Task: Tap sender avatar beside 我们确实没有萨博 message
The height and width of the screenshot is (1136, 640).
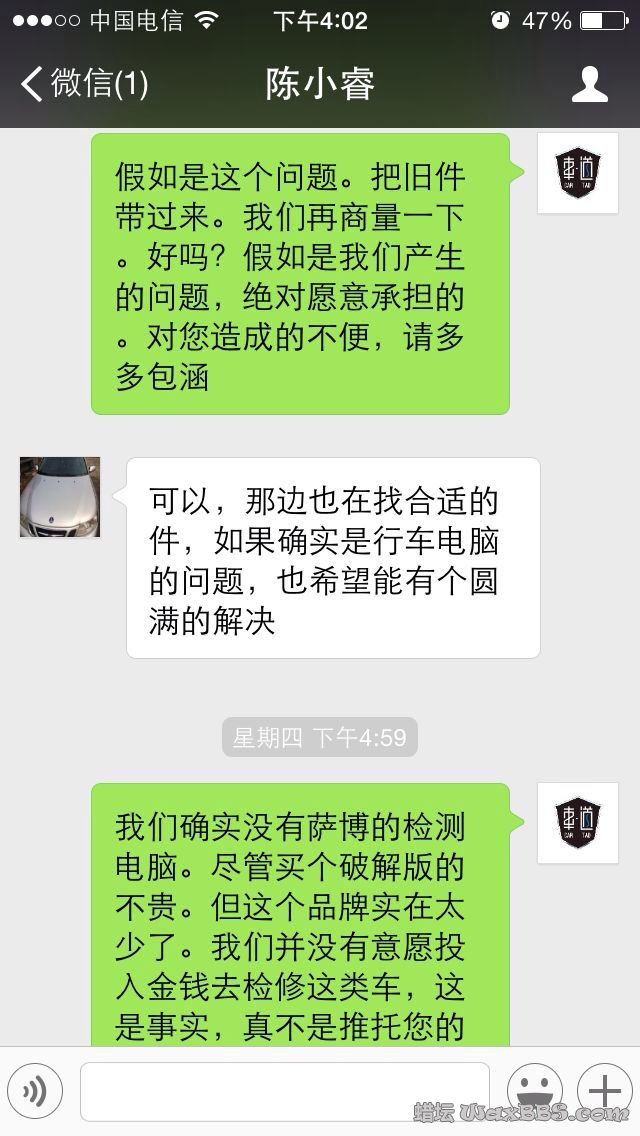Action: (577, 823)
